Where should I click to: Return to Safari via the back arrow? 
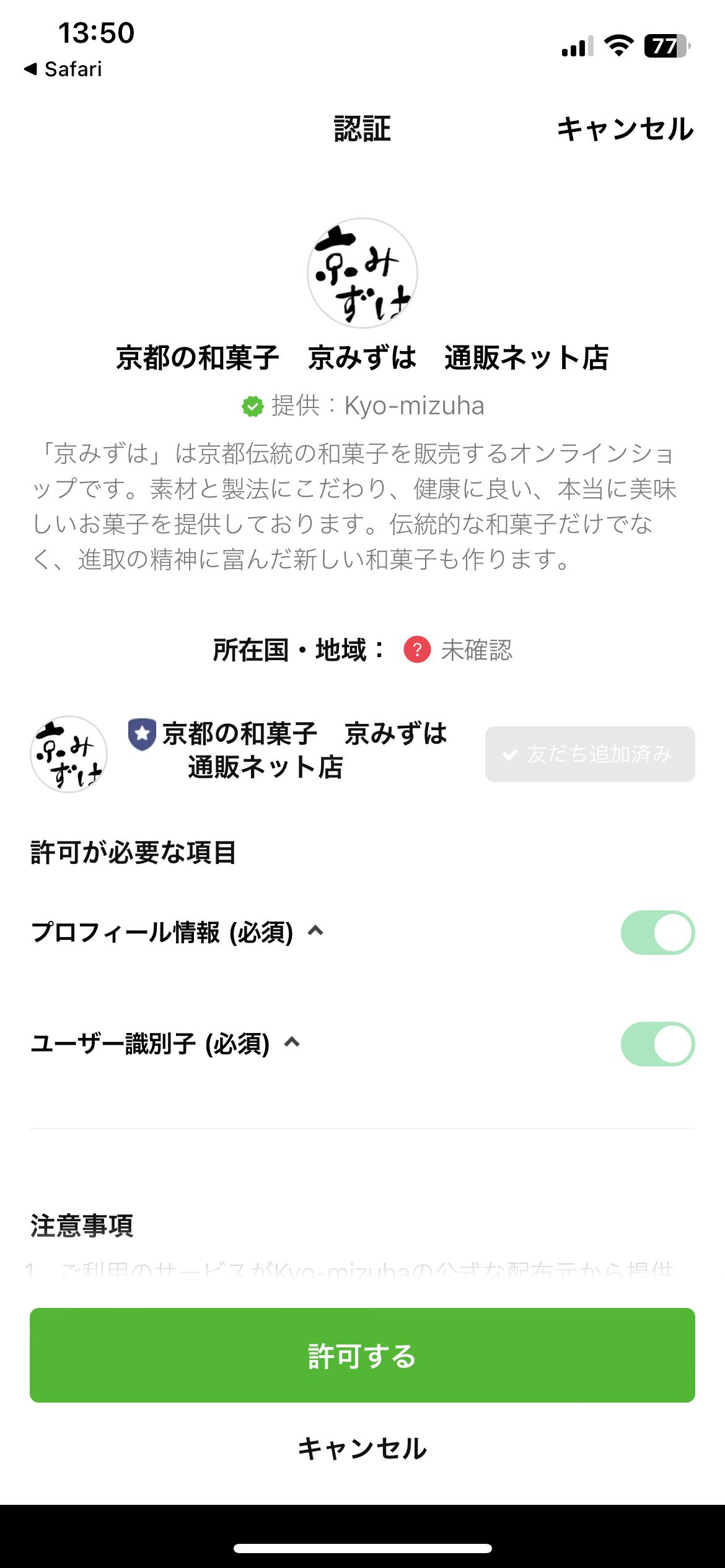tap(62, 69)
